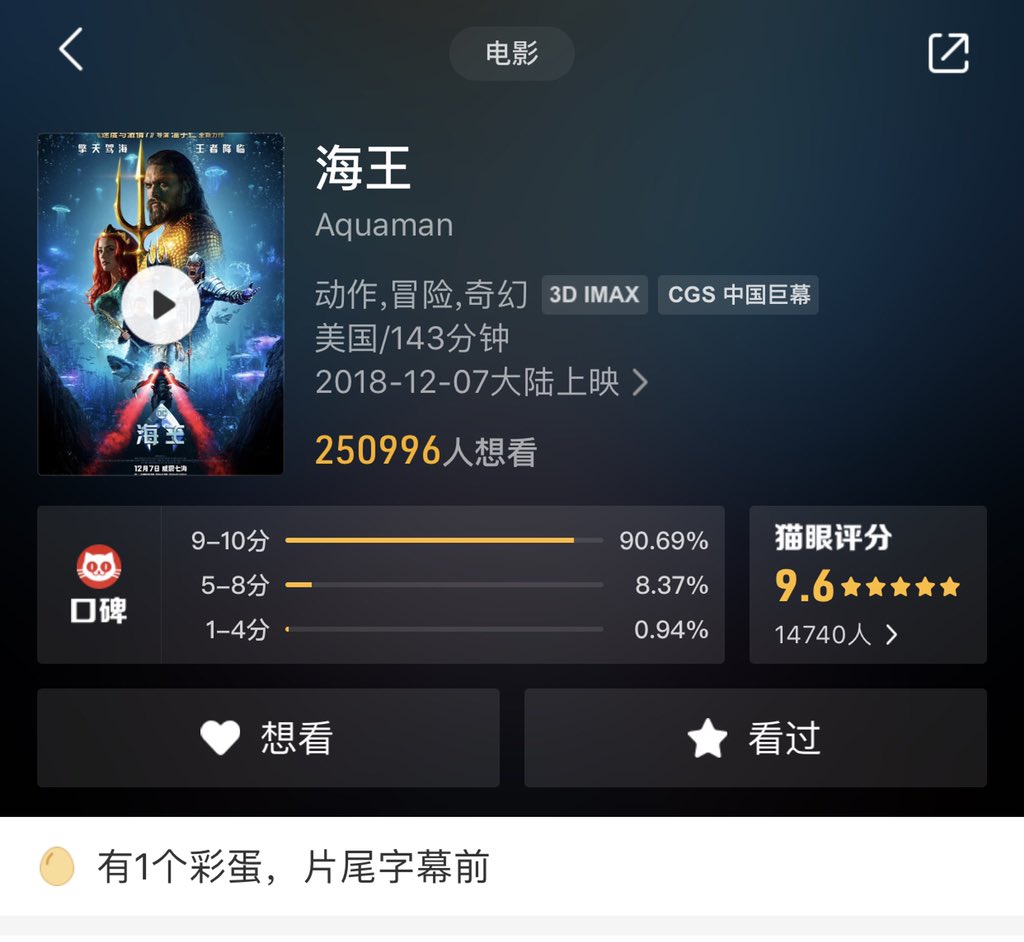Share the 海王 movie page
Screen dimensions: 1024x942
(x=948, y=53)
